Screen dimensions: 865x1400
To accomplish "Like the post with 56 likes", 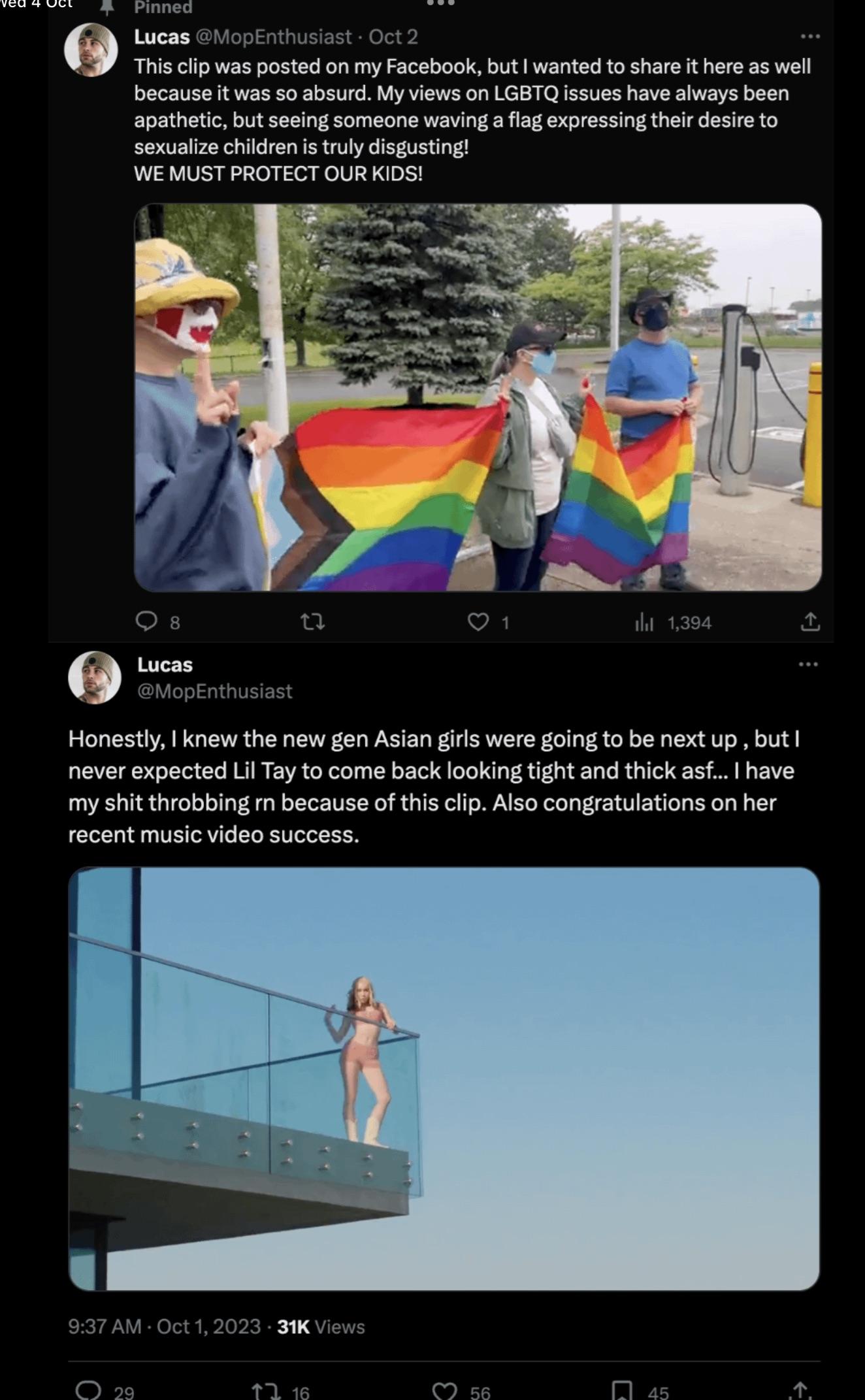I will (445, 1390).
